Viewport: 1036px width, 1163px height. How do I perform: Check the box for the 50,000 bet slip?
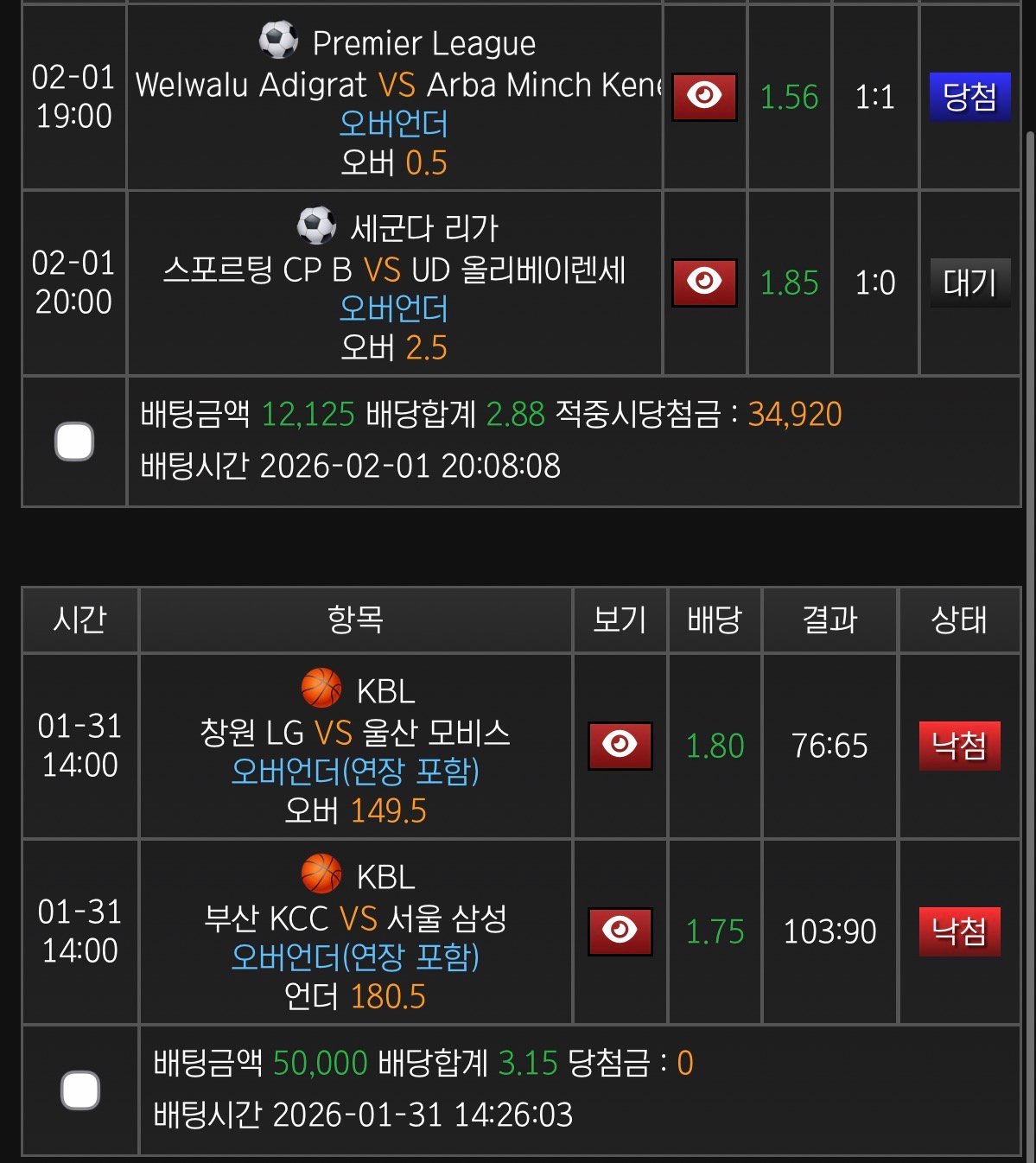(80, 1090)
